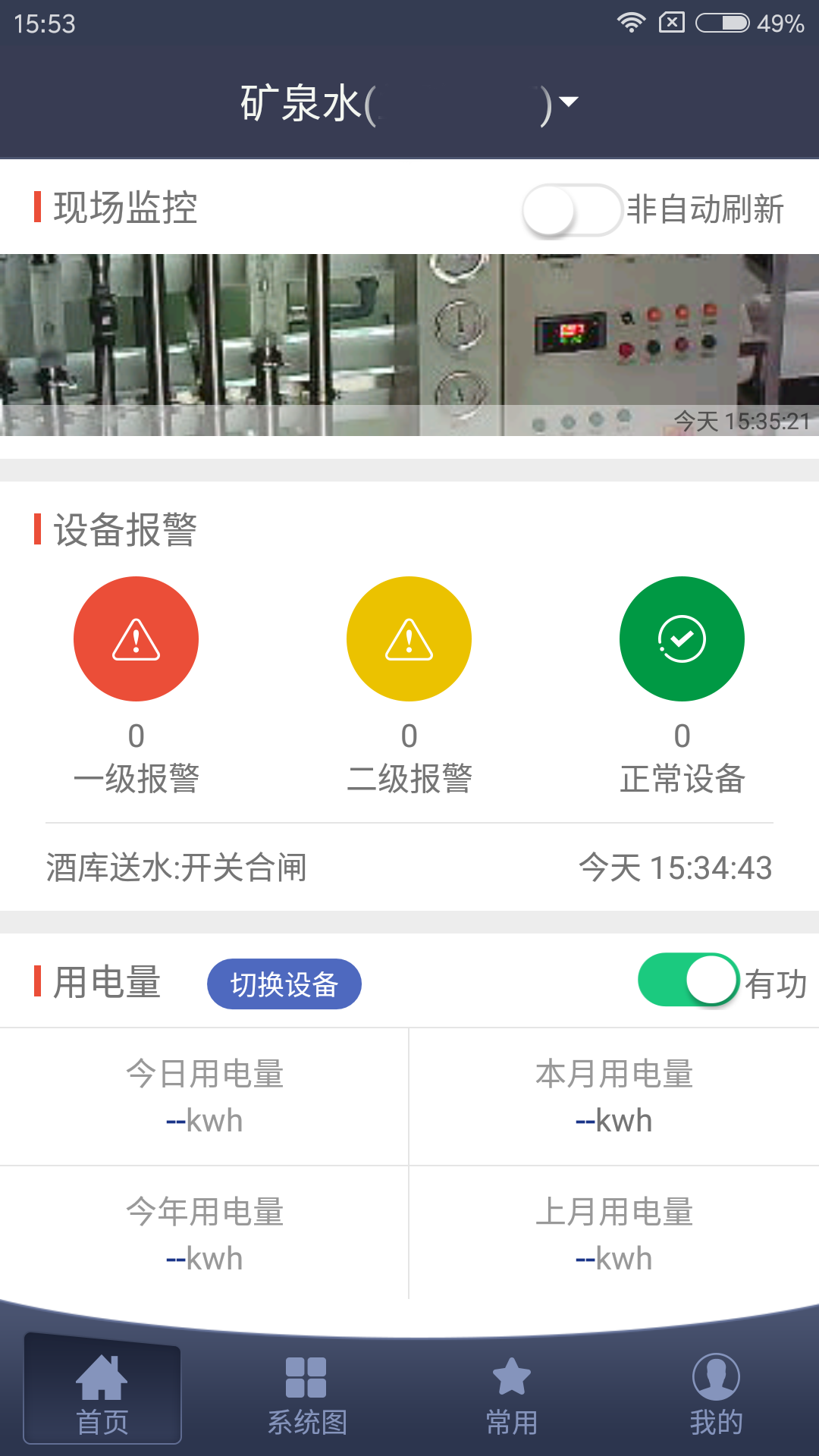The width and height of the screenshot is (819, 1456).
Task: Click the red 一级报警 alarm icon
Action: point(136,639)
